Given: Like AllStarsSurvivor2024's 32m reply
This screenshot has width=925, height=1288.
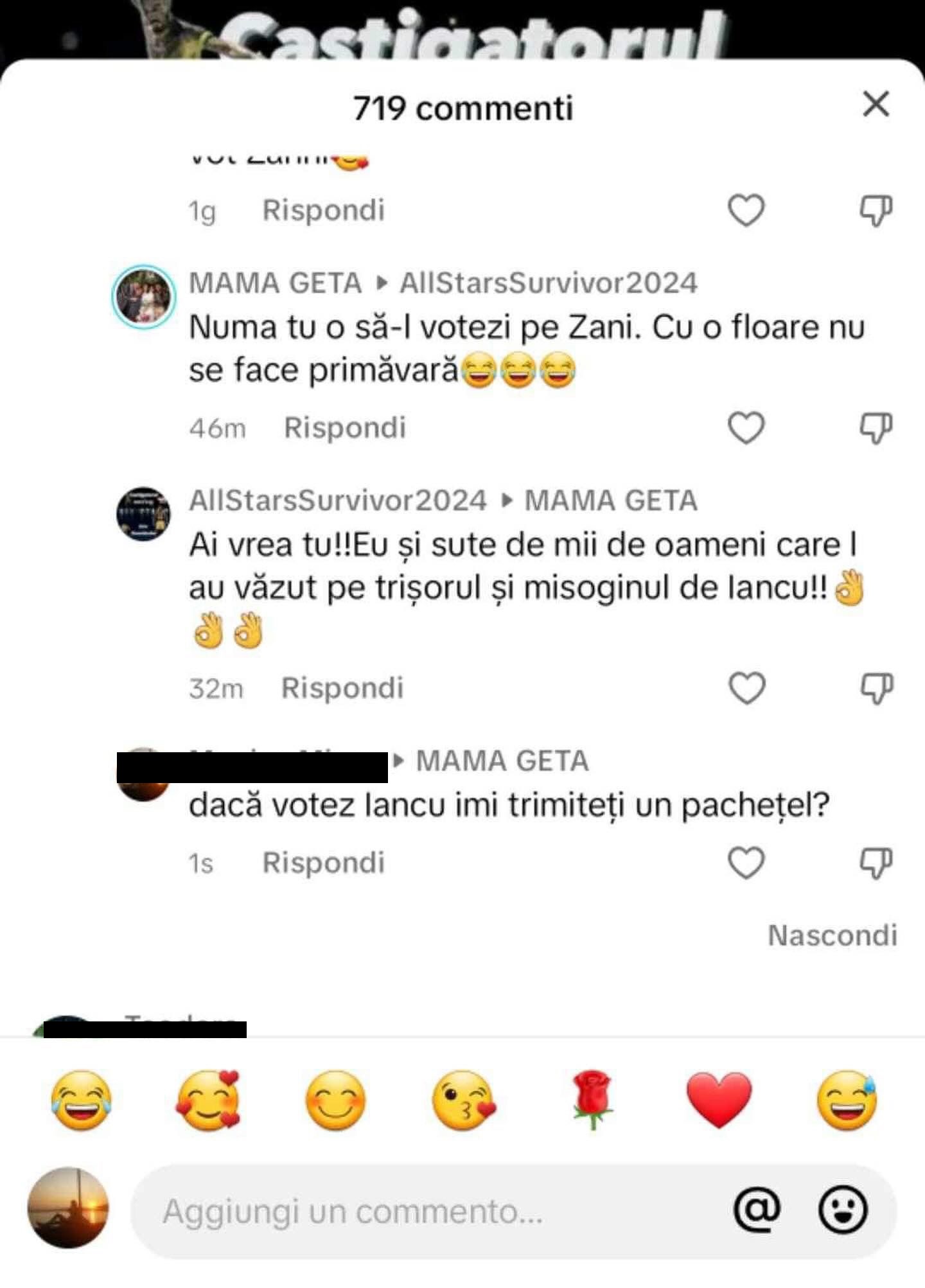Looking at the screenshot, I should tap(746, 688).
